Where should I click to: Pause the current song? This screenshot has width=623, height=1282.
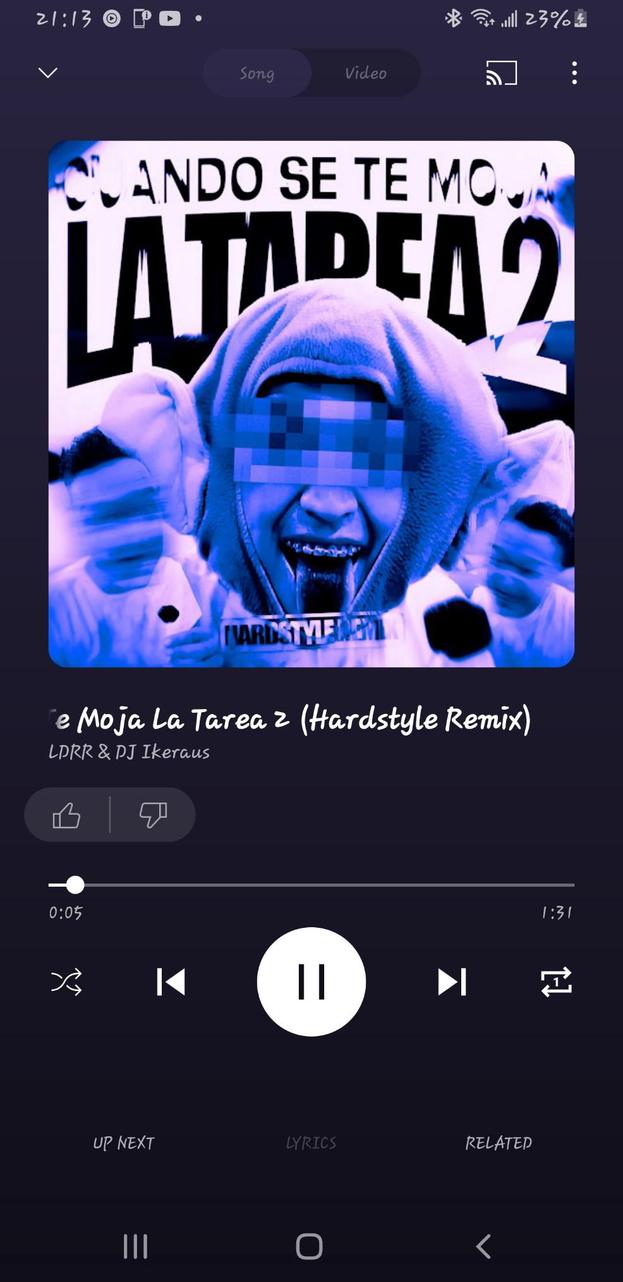(311, 982)
